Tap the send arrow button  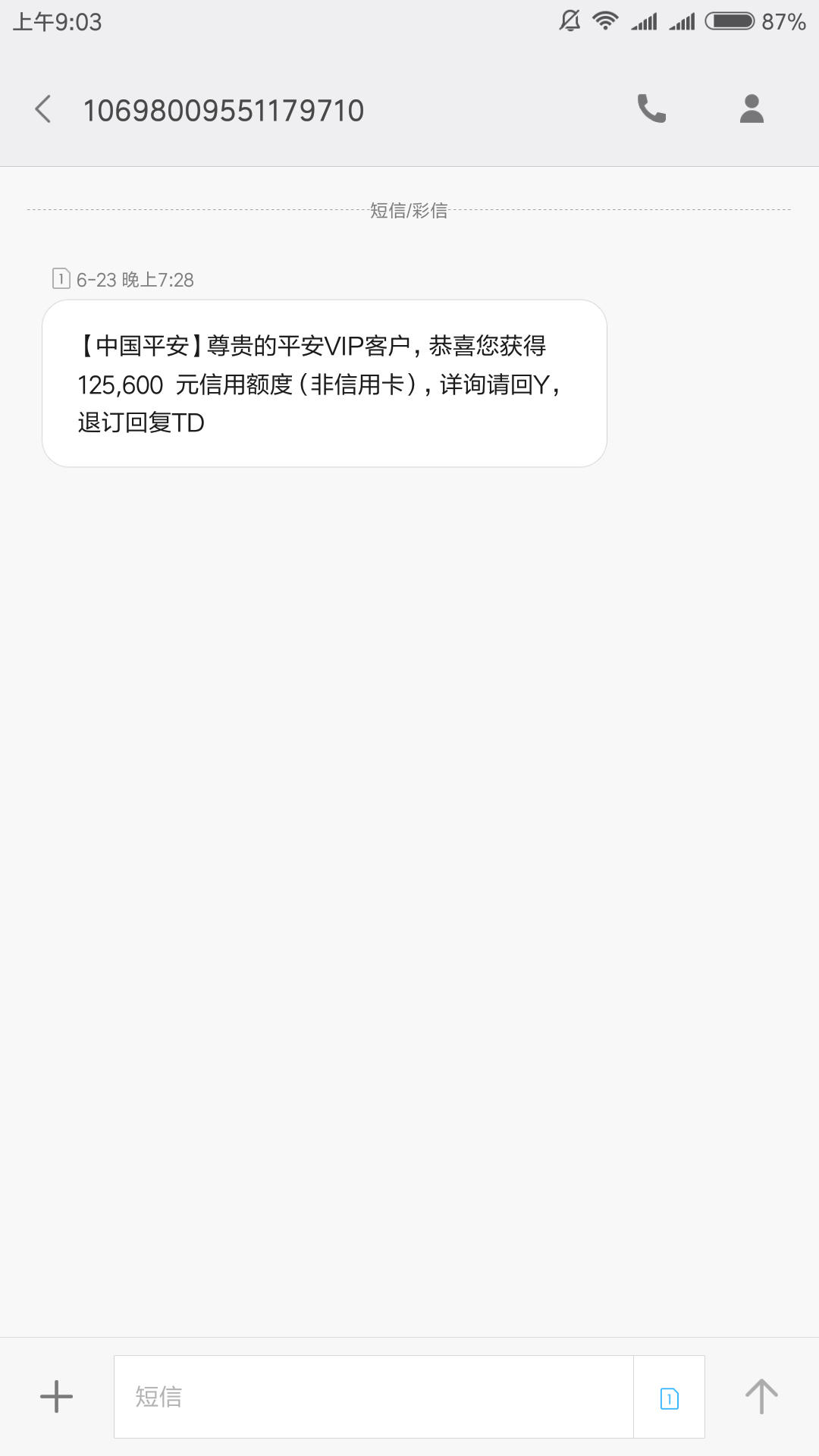tap(761, 1396)
